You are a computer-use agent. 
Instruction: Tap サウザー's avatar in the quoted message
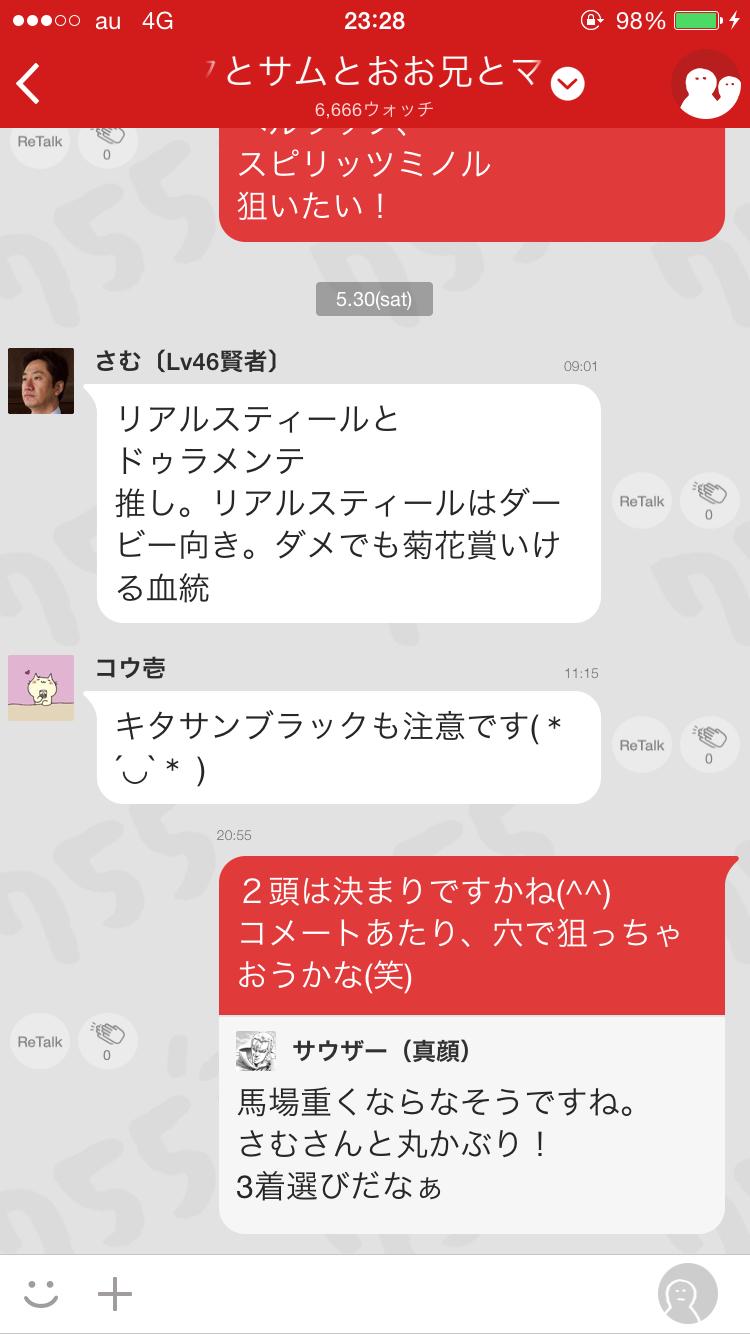pyautogui.click(x=256, y=1050)
